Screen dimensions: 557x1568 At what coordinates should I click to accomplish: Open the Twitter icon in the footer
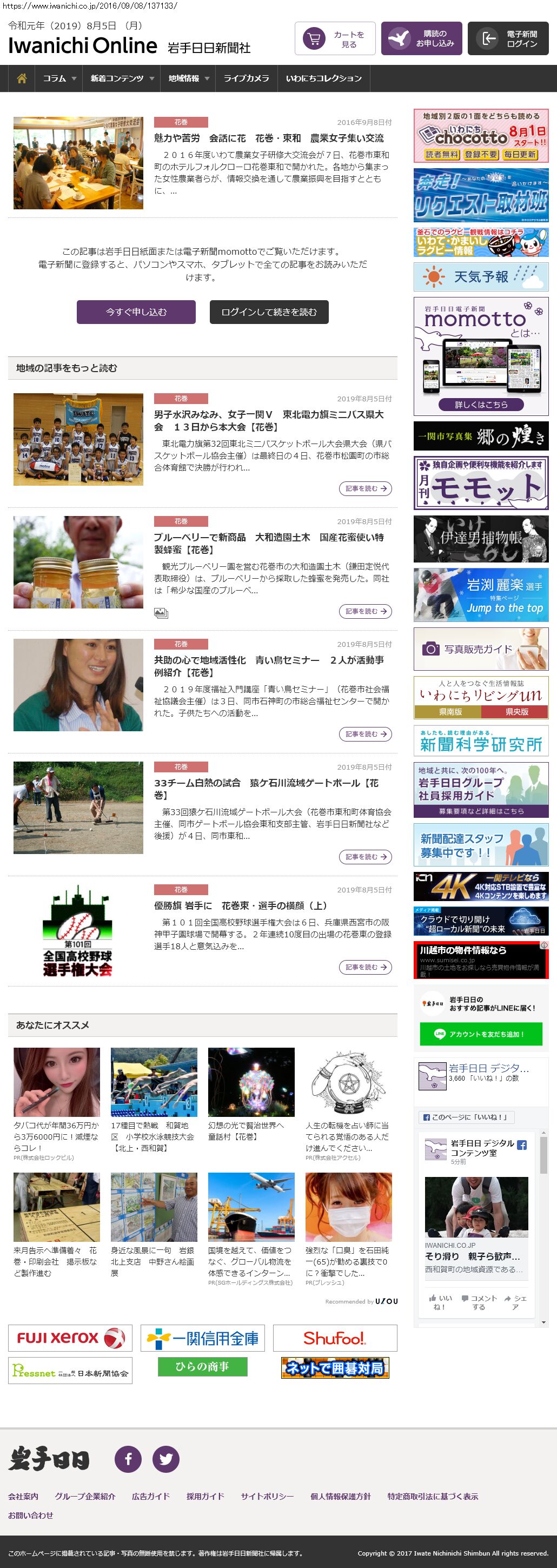[165, 1459]
